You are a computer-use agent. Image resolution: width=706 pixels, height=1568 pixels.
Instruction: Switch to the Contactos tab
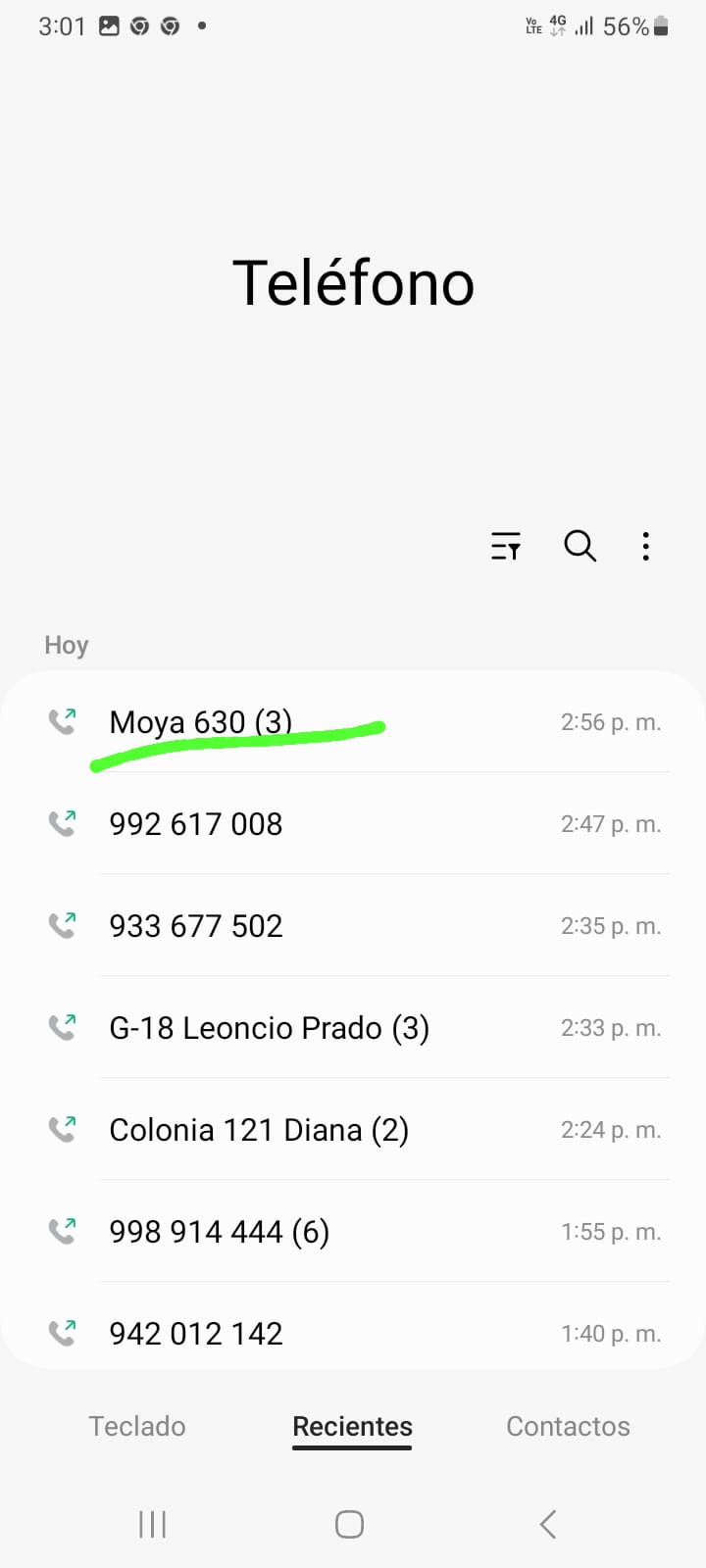pyautogui.click(x=568, y=1426)
